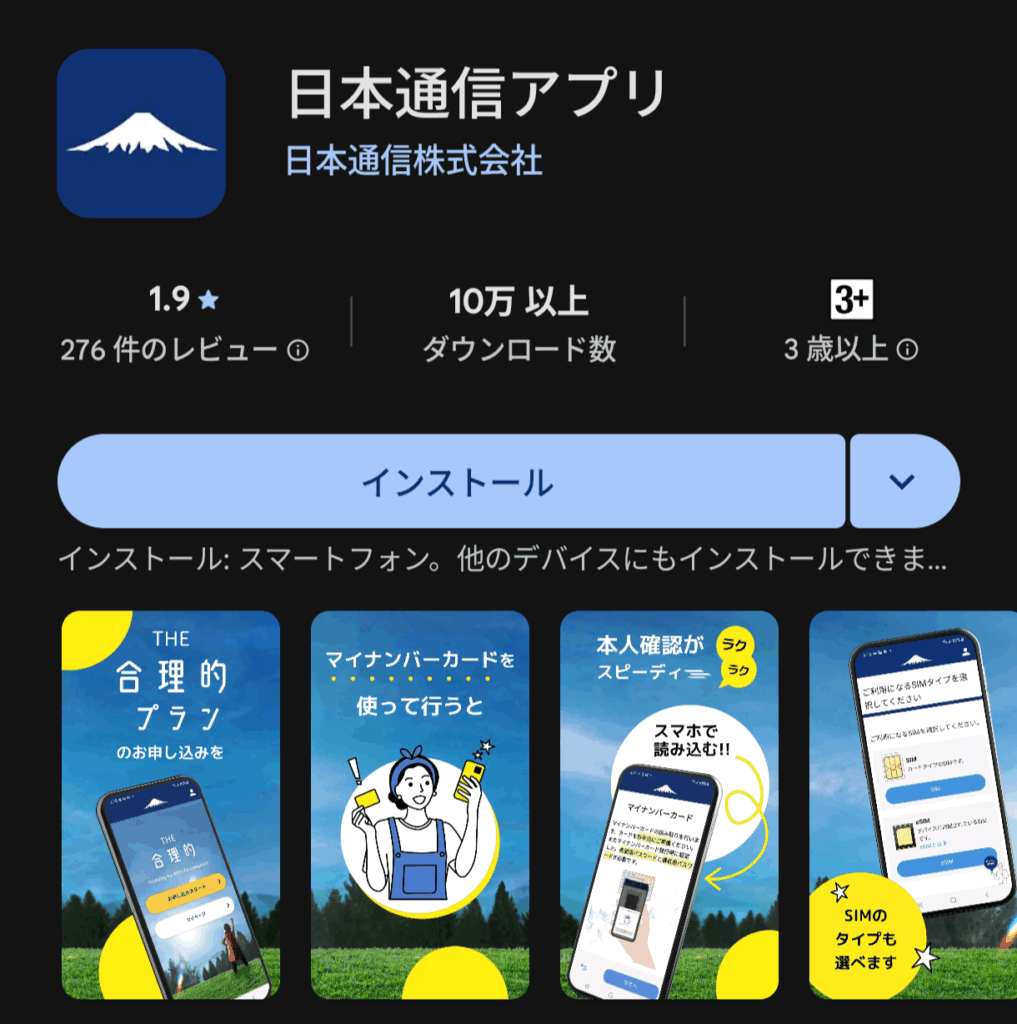Expand the install options dropdown arrow

coord(903,482)
